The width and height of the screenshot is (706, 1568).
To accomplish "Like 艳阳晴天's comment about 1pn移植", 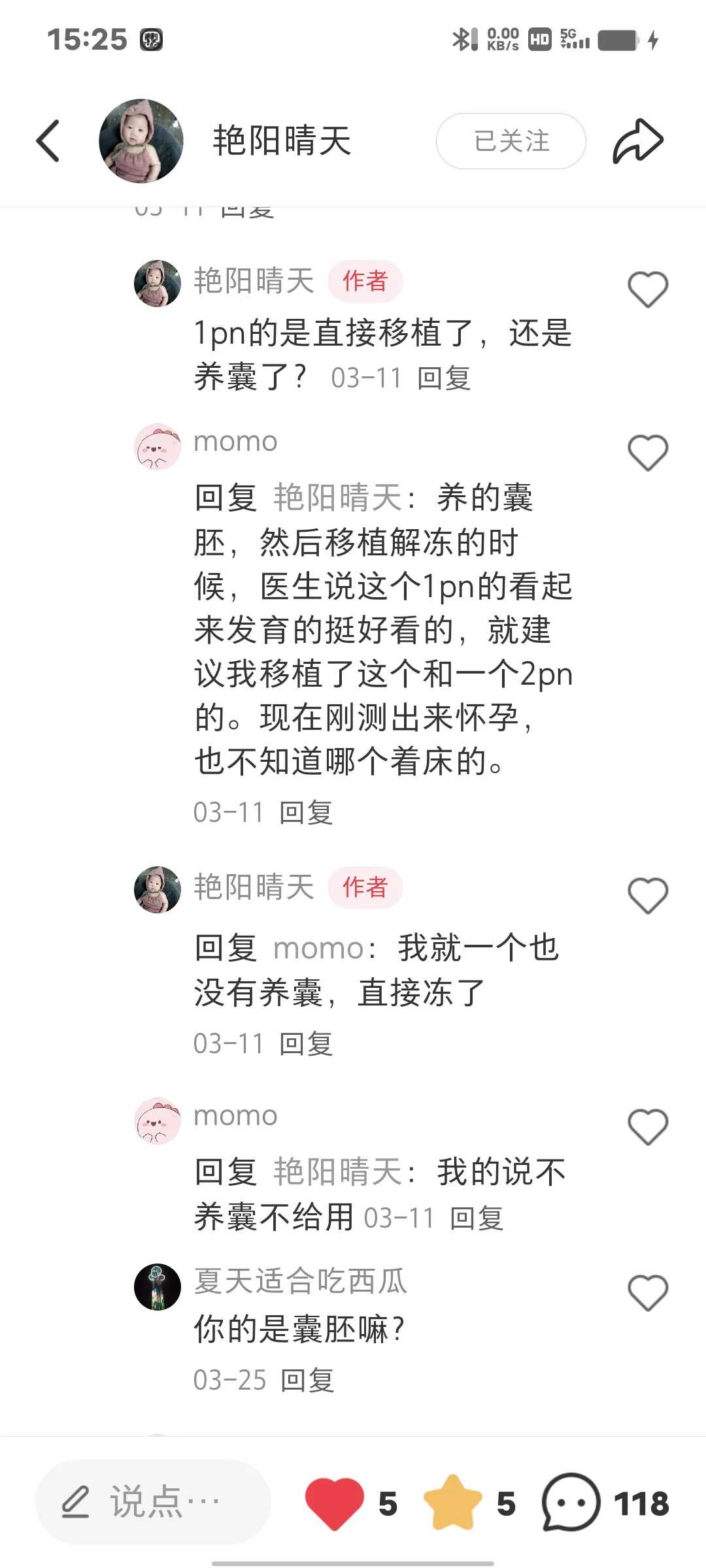I will point(648,289).
